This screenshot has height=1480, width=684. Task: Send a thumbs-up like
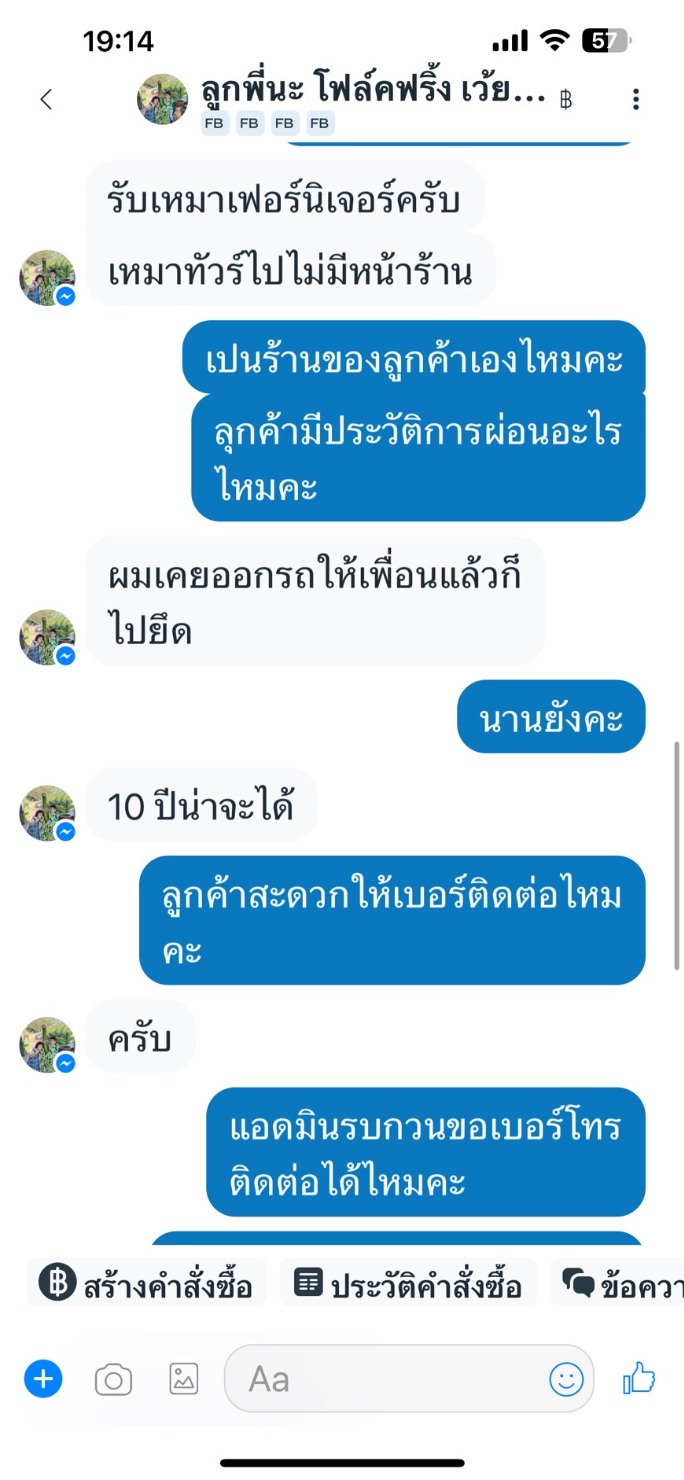639,1379
